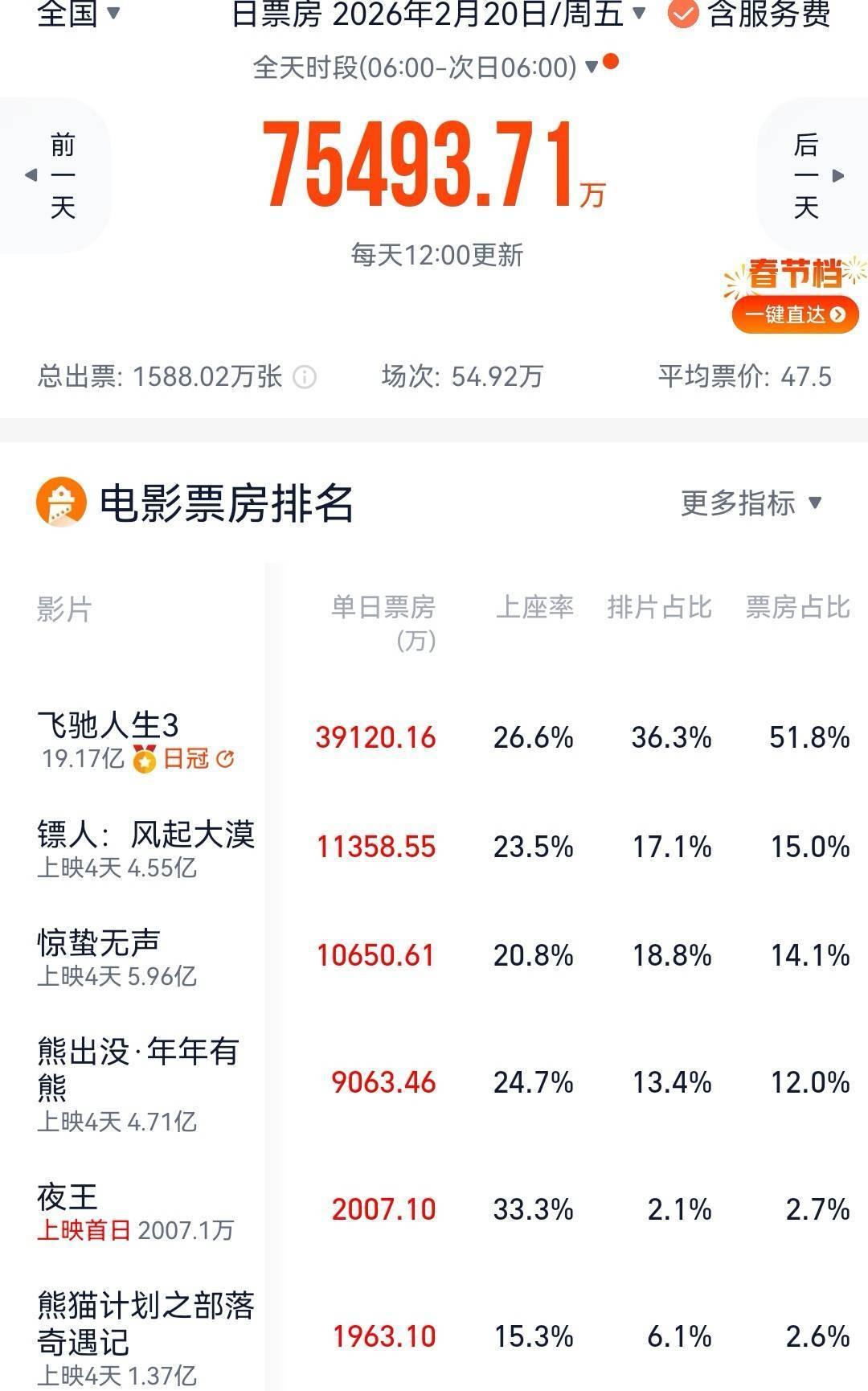Open the 日票房 date picker dropdown

point(438,14)
